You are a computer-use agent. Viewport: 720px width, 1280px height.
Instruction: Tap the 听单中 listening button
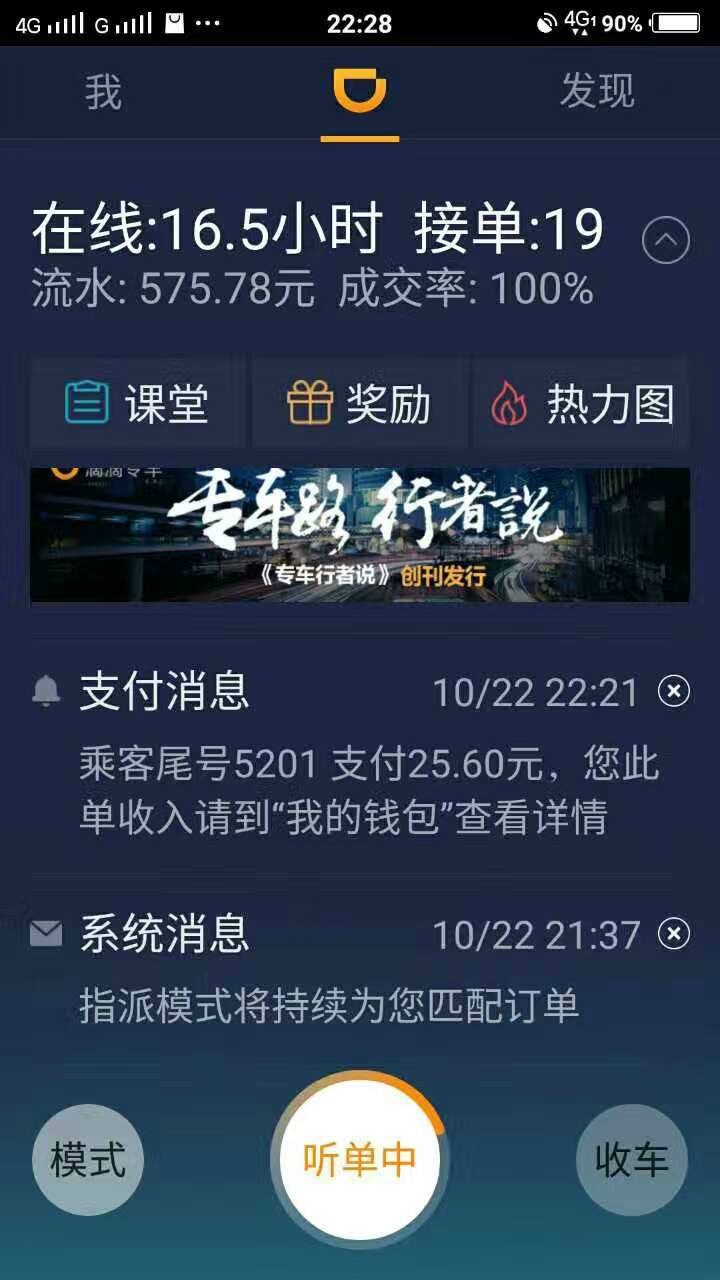pyautogui.click(x=360, y=1160)
